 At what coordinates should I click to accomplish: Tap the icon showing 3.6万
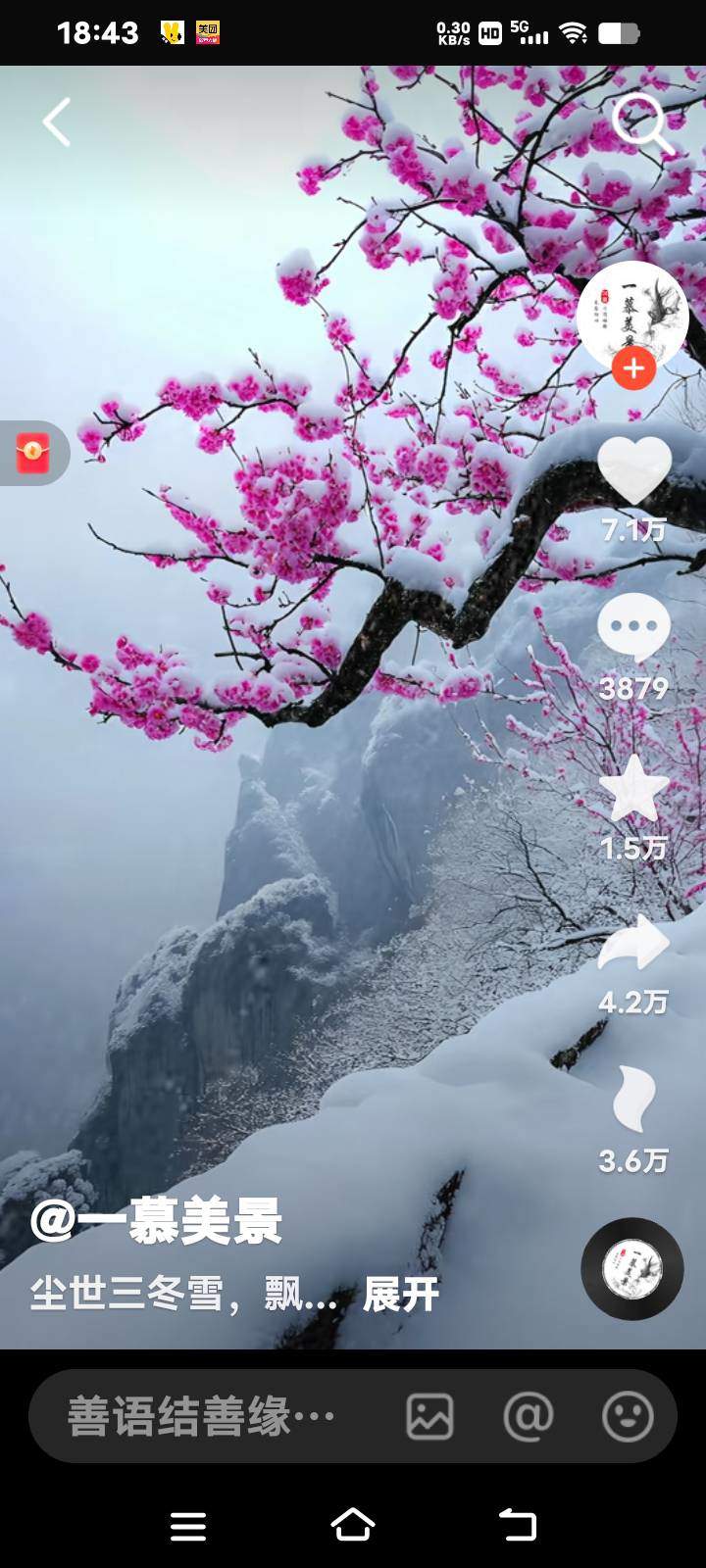pos(634,1101)
